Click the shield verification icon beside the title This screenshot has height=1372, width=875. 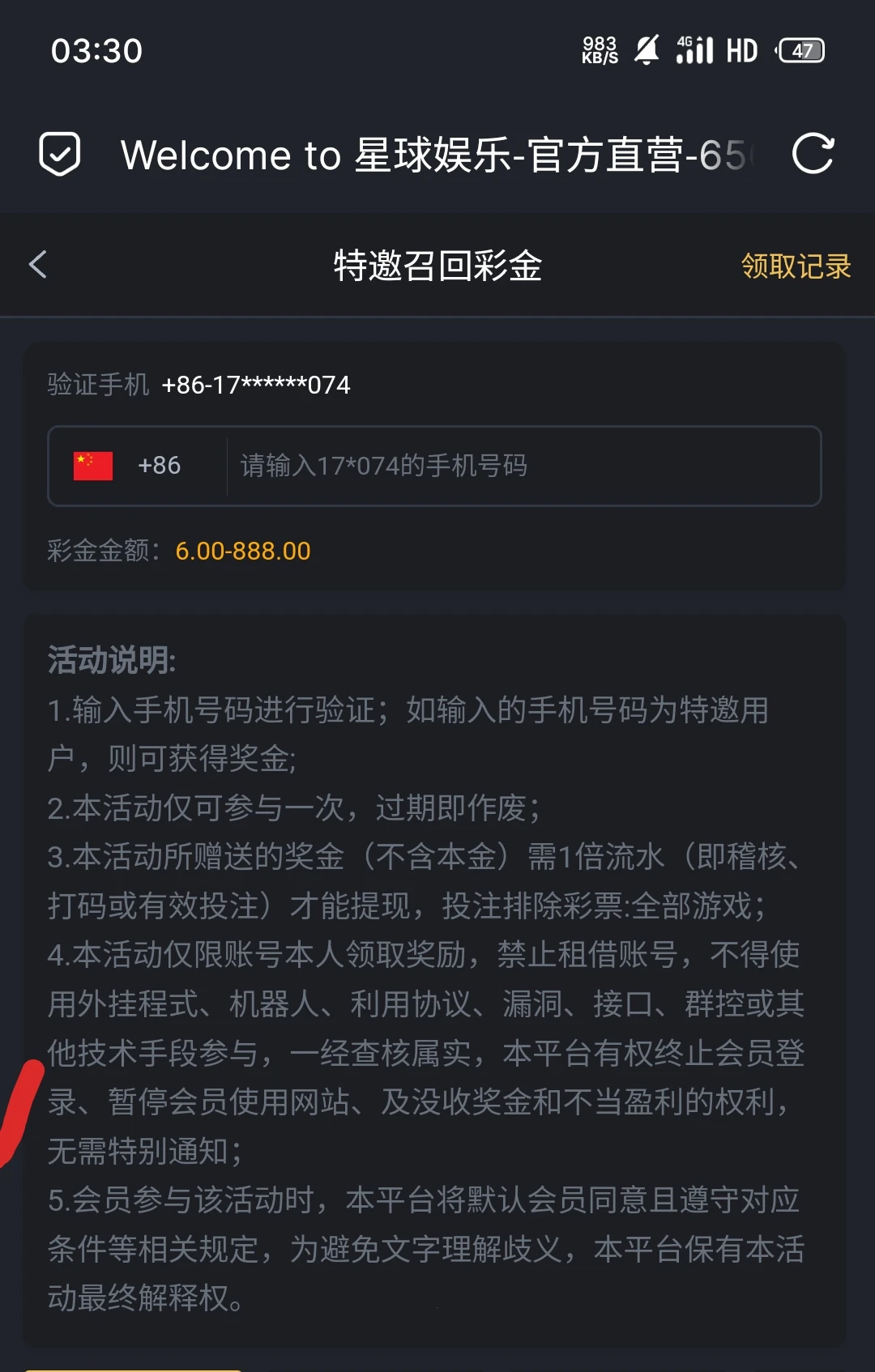click(61, 152)
